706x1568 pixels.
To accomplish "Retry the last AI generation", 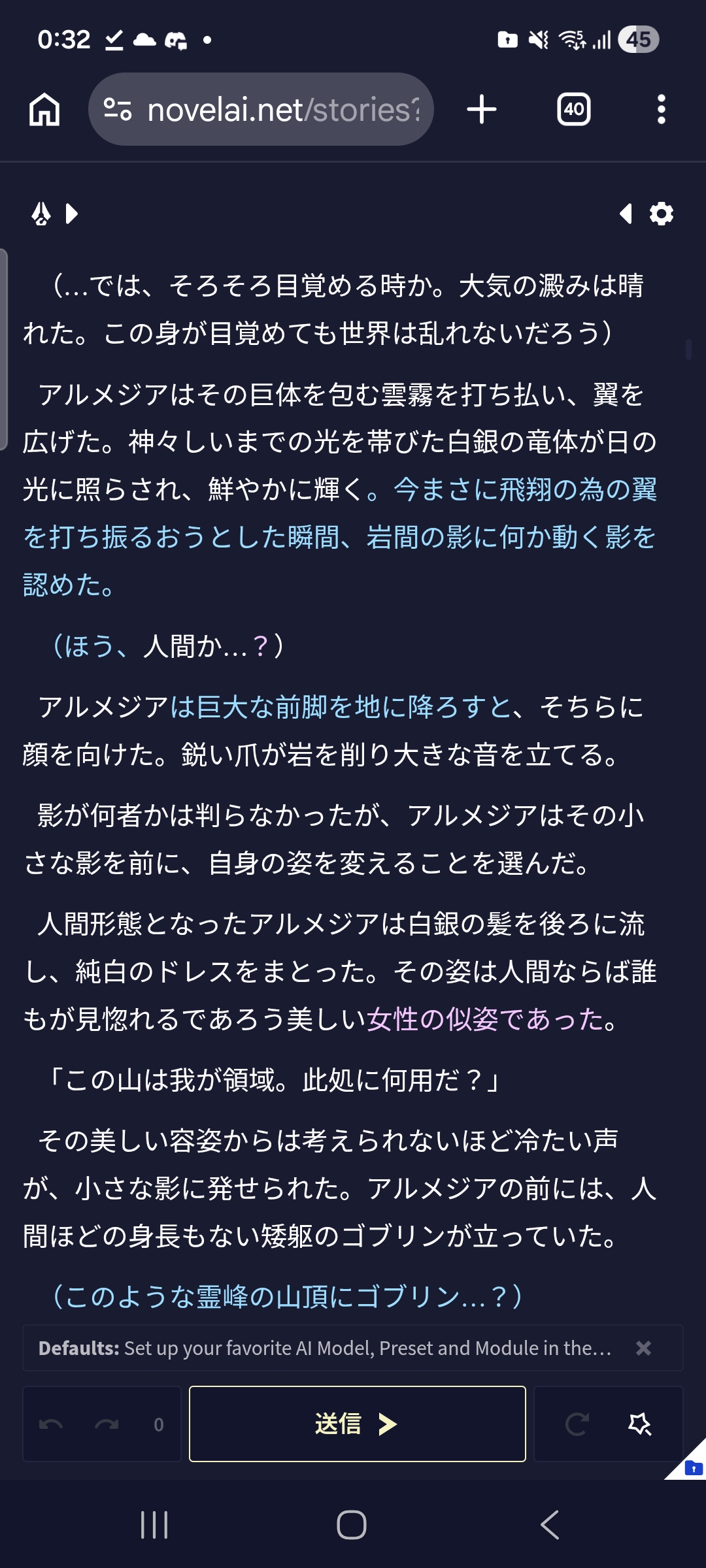I will tap(577, 1424).
